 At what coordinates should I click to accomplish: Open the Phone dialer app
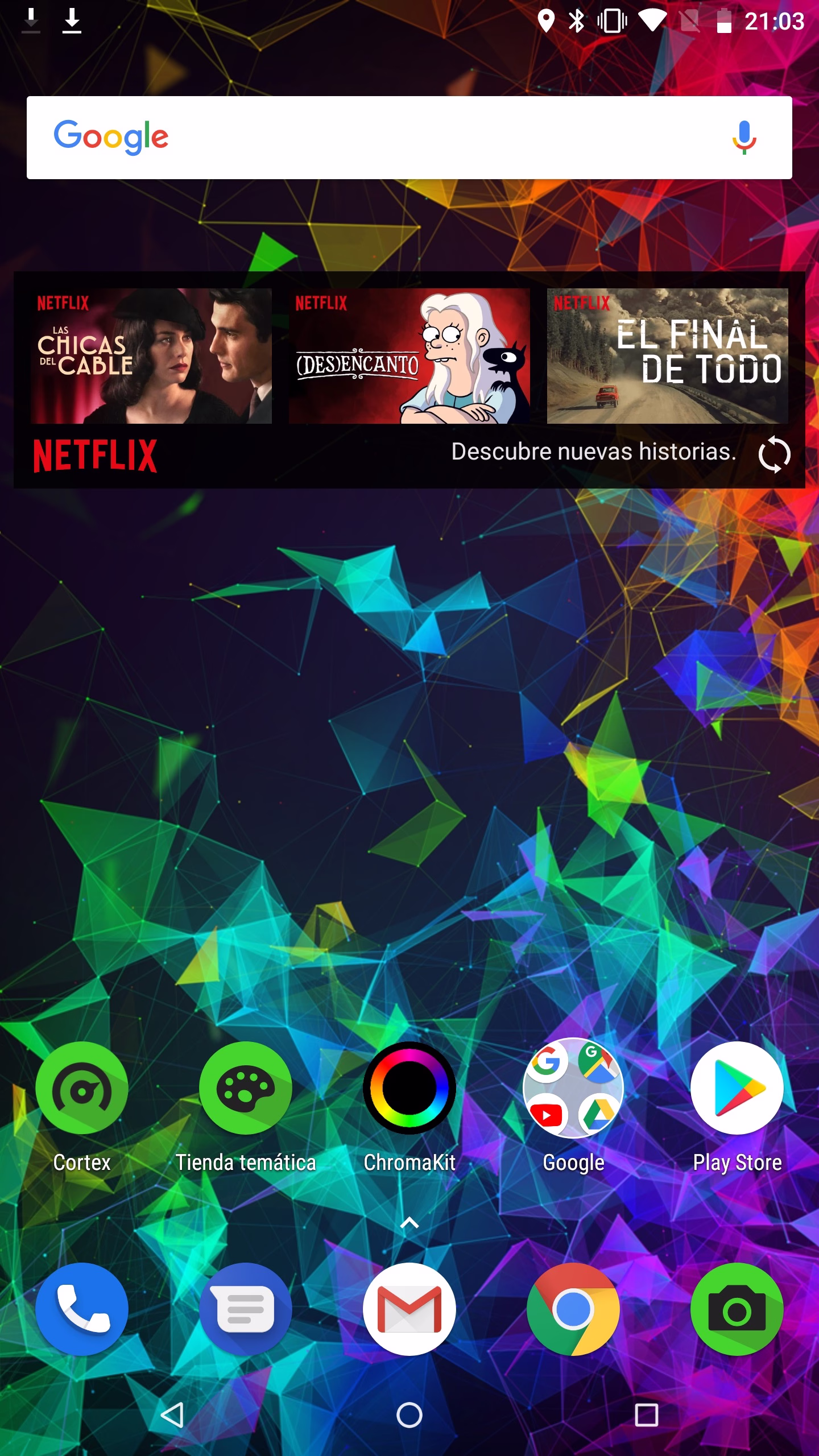pyautogui.click(x=82, y=1309)
